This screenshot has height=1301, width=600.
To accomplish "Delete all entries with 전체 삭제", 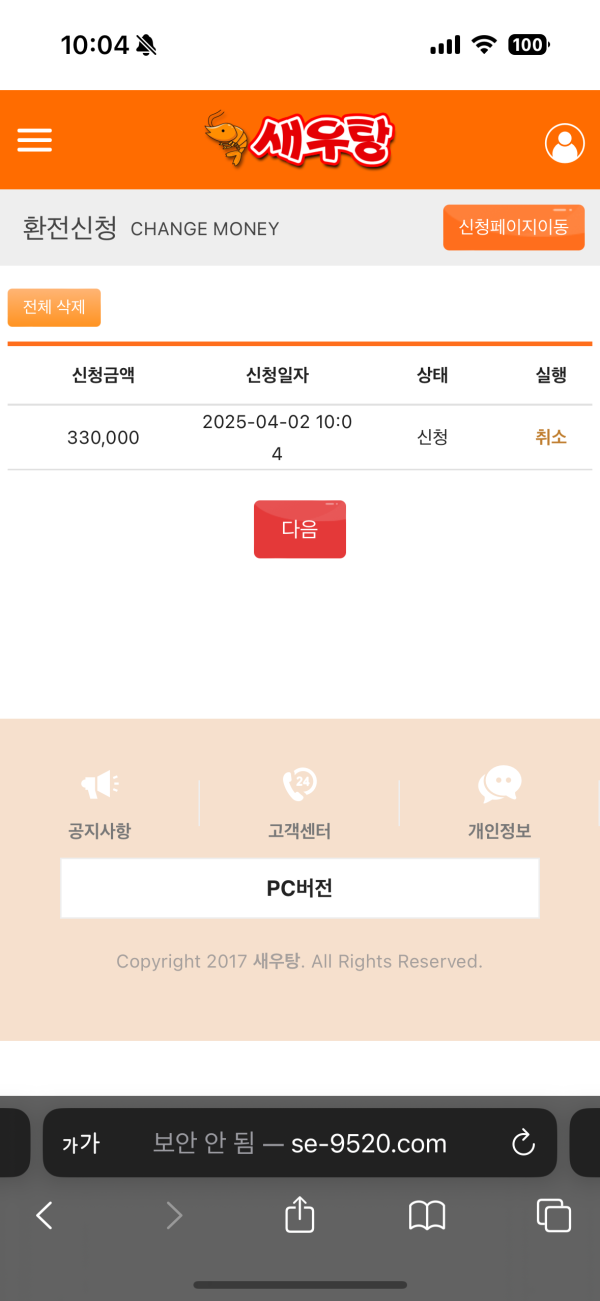I will (54, 308).
